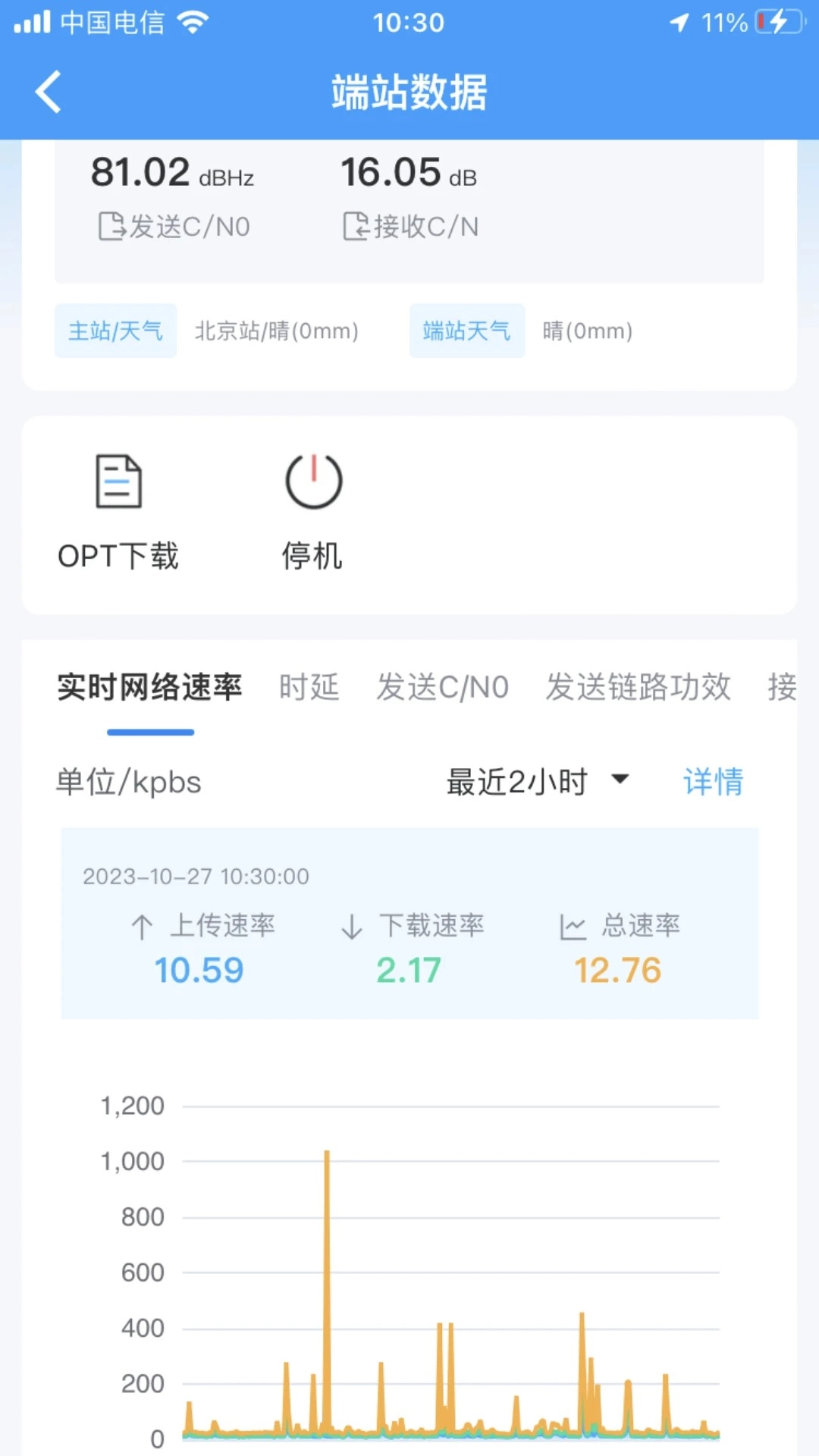Viewport: 819px width, 1456px height.
Task: Tap the 上传速率 upload arrow icon
Action: pyautogui.click(x=141, y=927)
